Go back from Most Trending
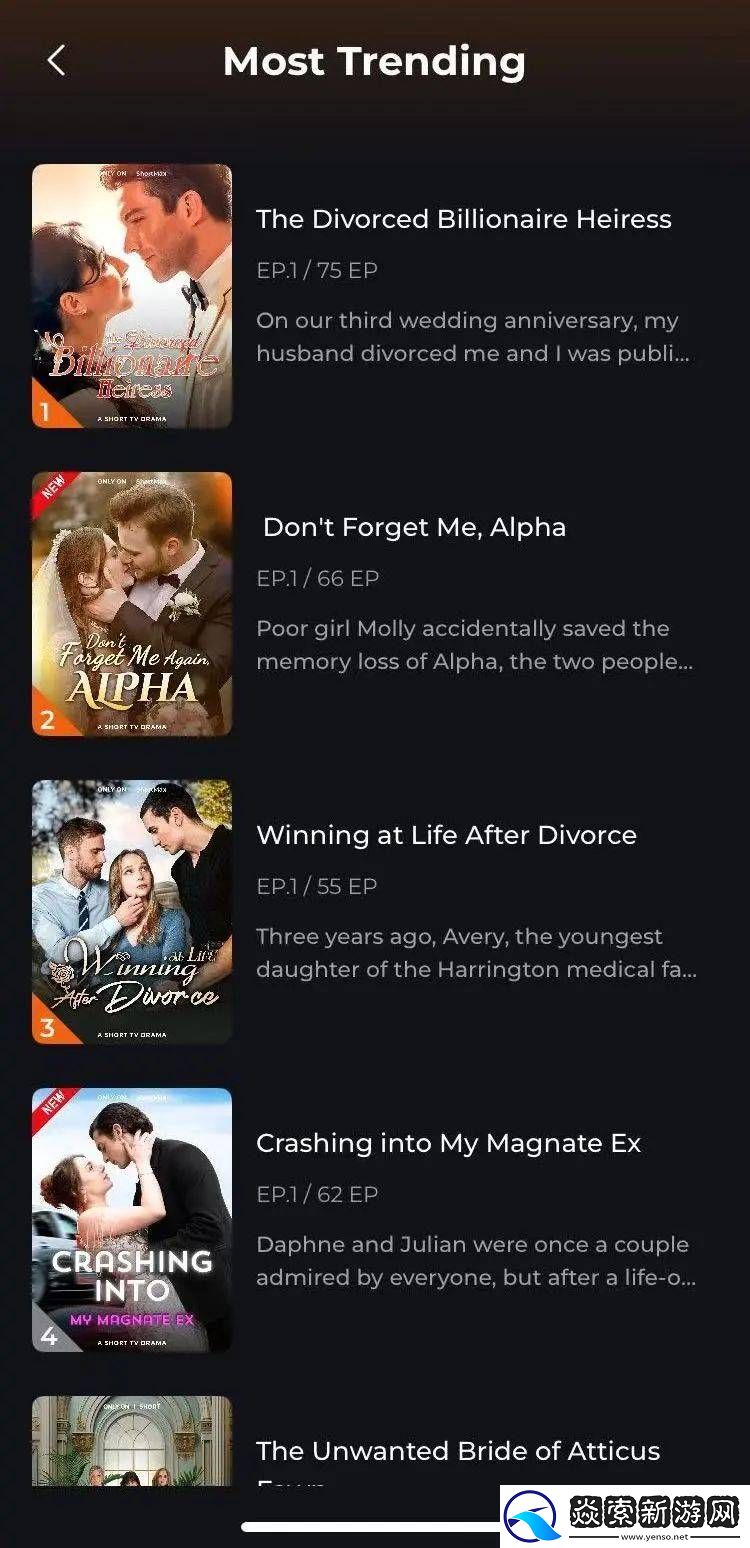The width and height of the screenshot is (750, 1548). click(x=56, y=61)
